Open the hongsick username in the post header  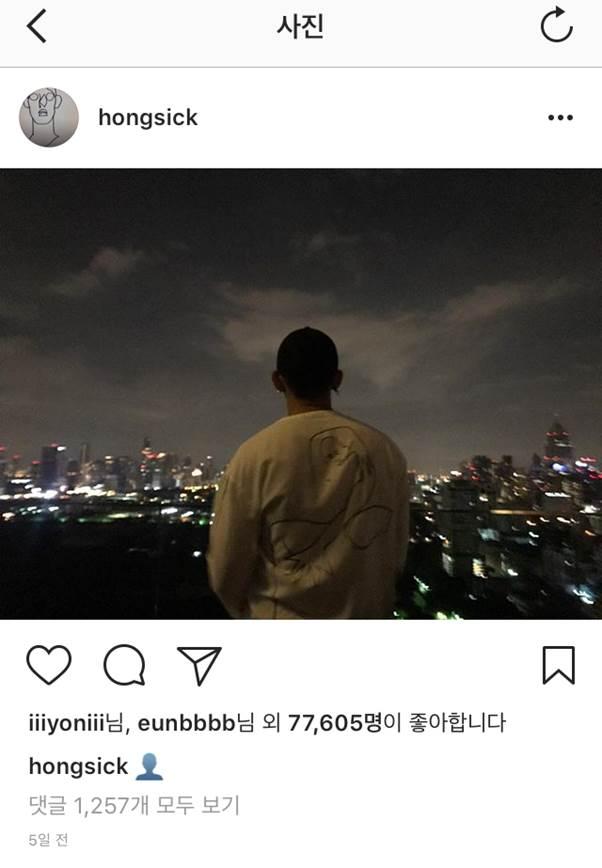point(148,118)
